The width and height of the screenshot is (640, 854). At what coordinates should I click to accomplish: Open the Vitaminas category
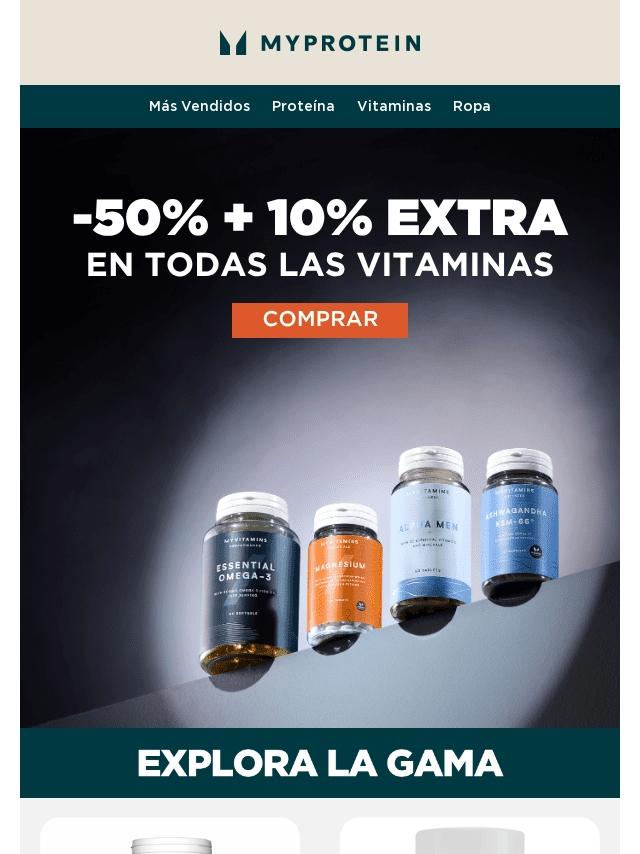coord(394,106)
